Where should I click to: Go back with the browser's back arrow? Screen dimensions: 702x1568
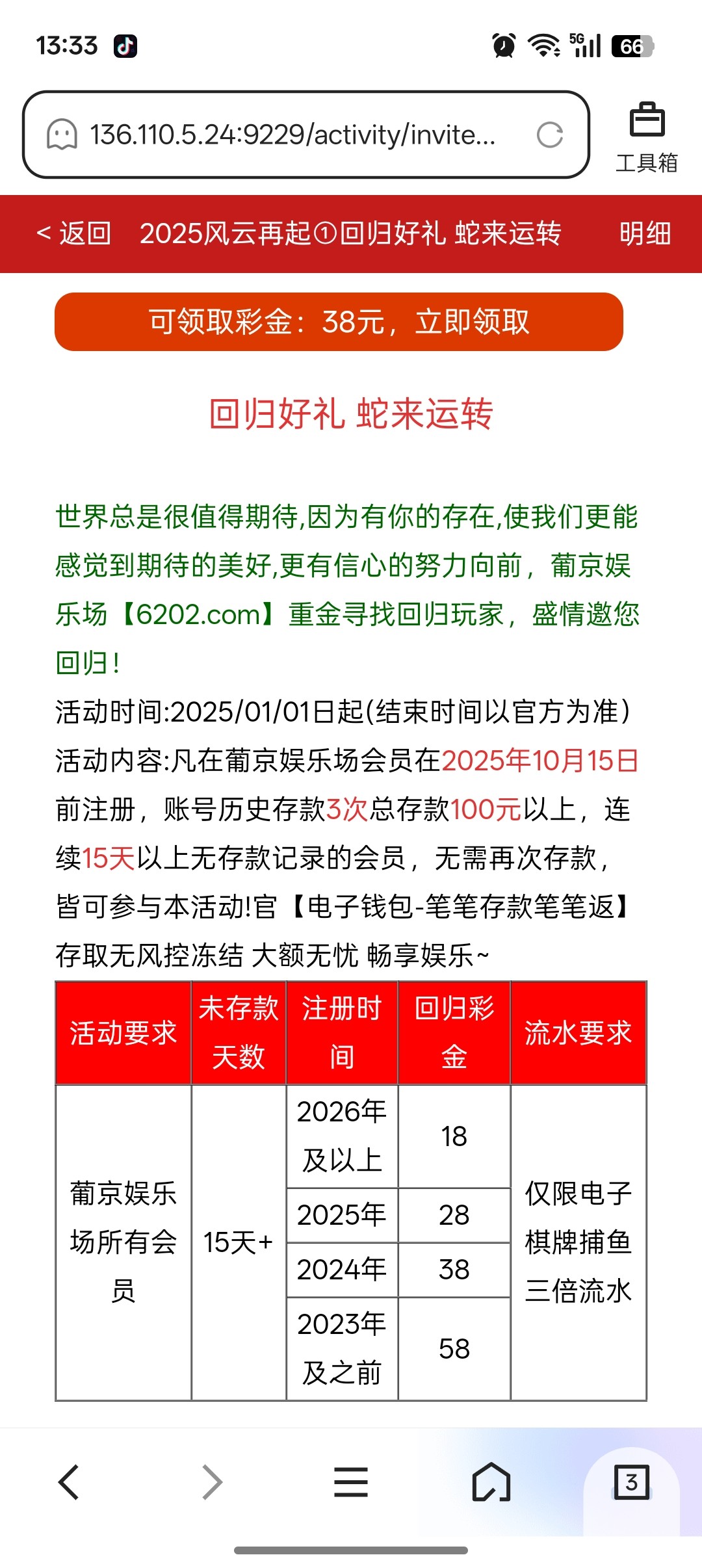69,1482
